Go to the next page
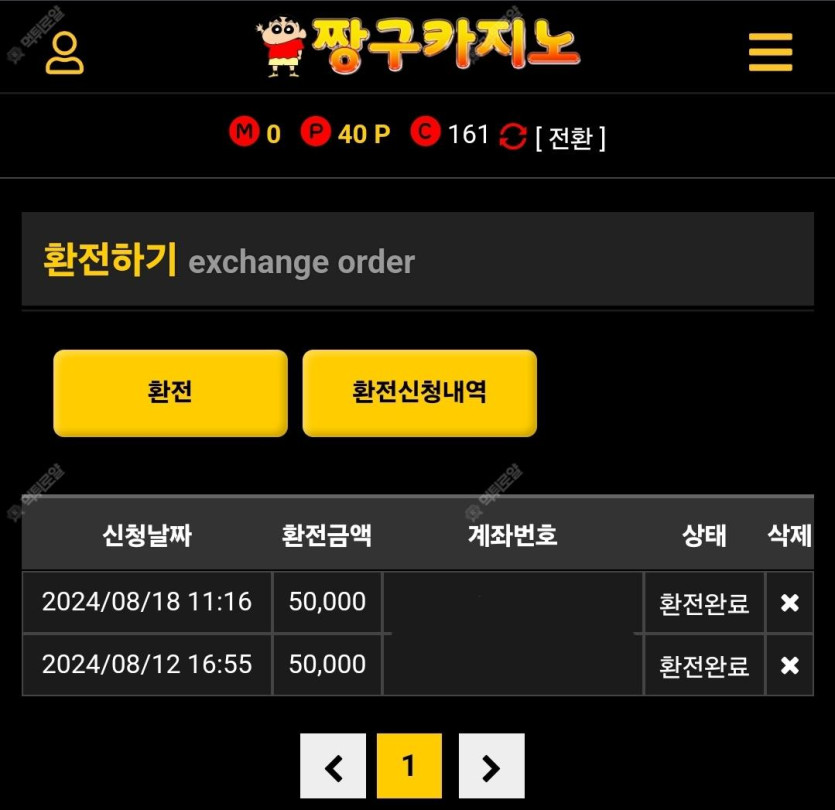835x810 pixels. (491, 767)
